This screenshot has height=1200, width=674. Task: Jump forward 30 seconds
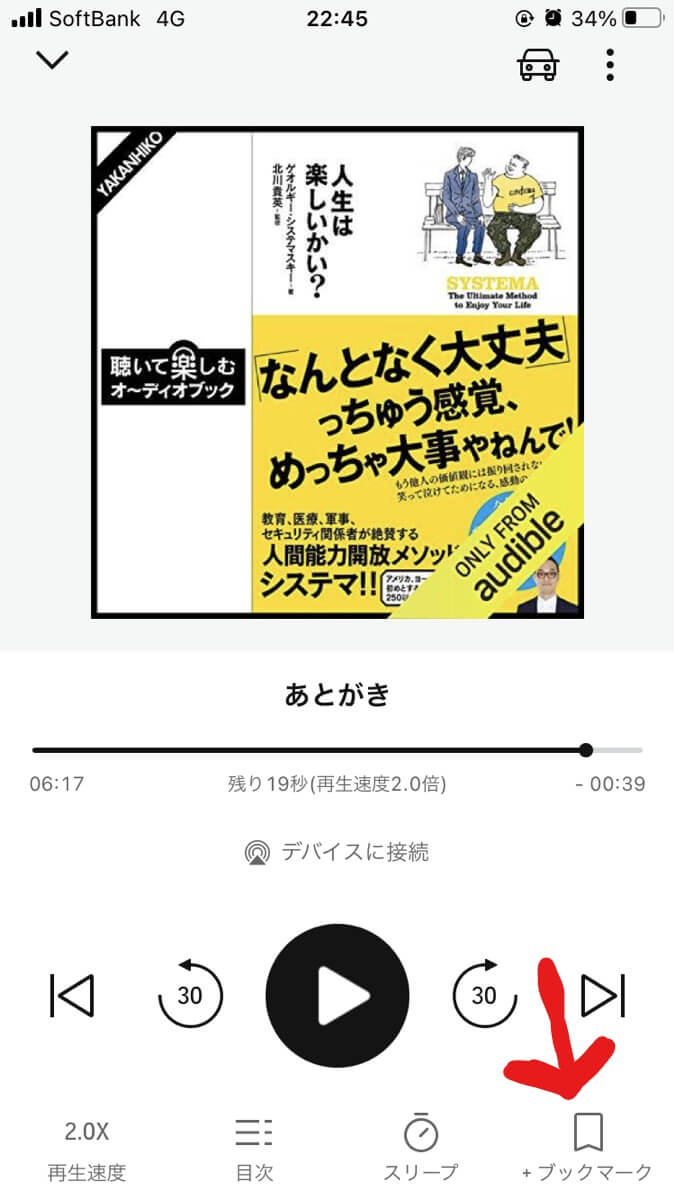[484, 995]
